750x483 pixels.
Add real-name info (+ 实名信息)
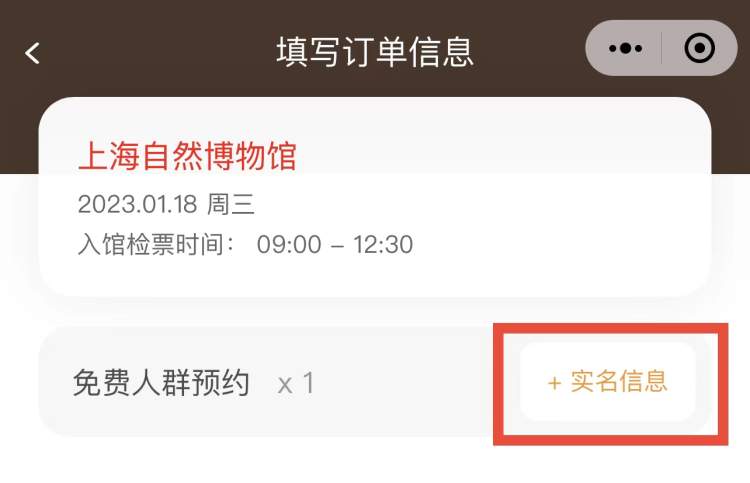point(607,382)
